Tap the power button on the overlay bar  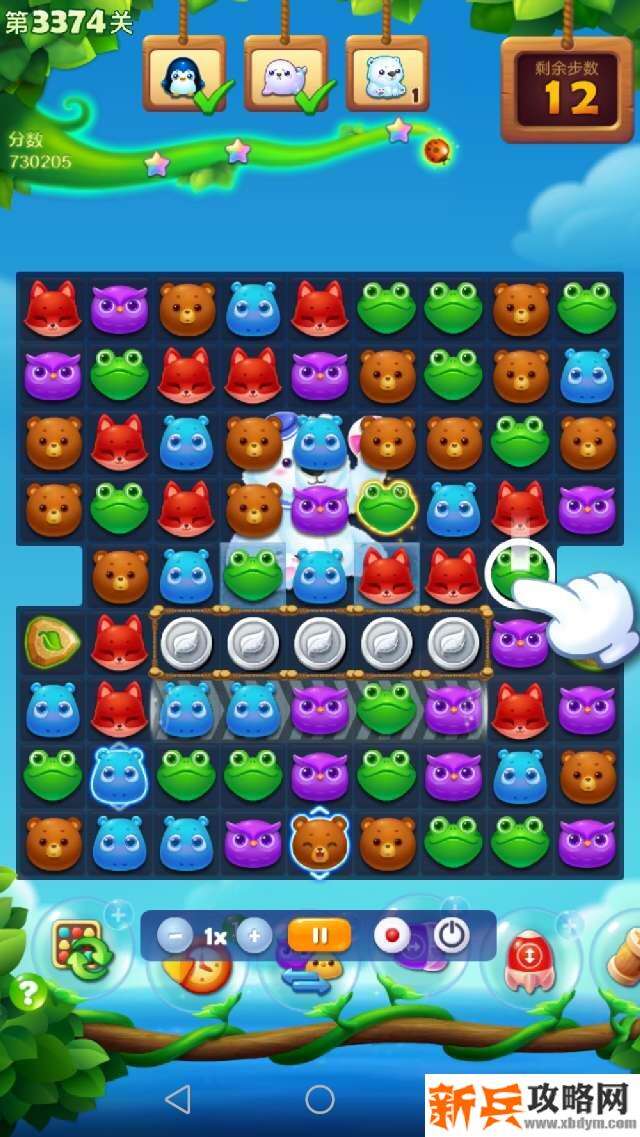pyautogui.click(x=451, y=936)
